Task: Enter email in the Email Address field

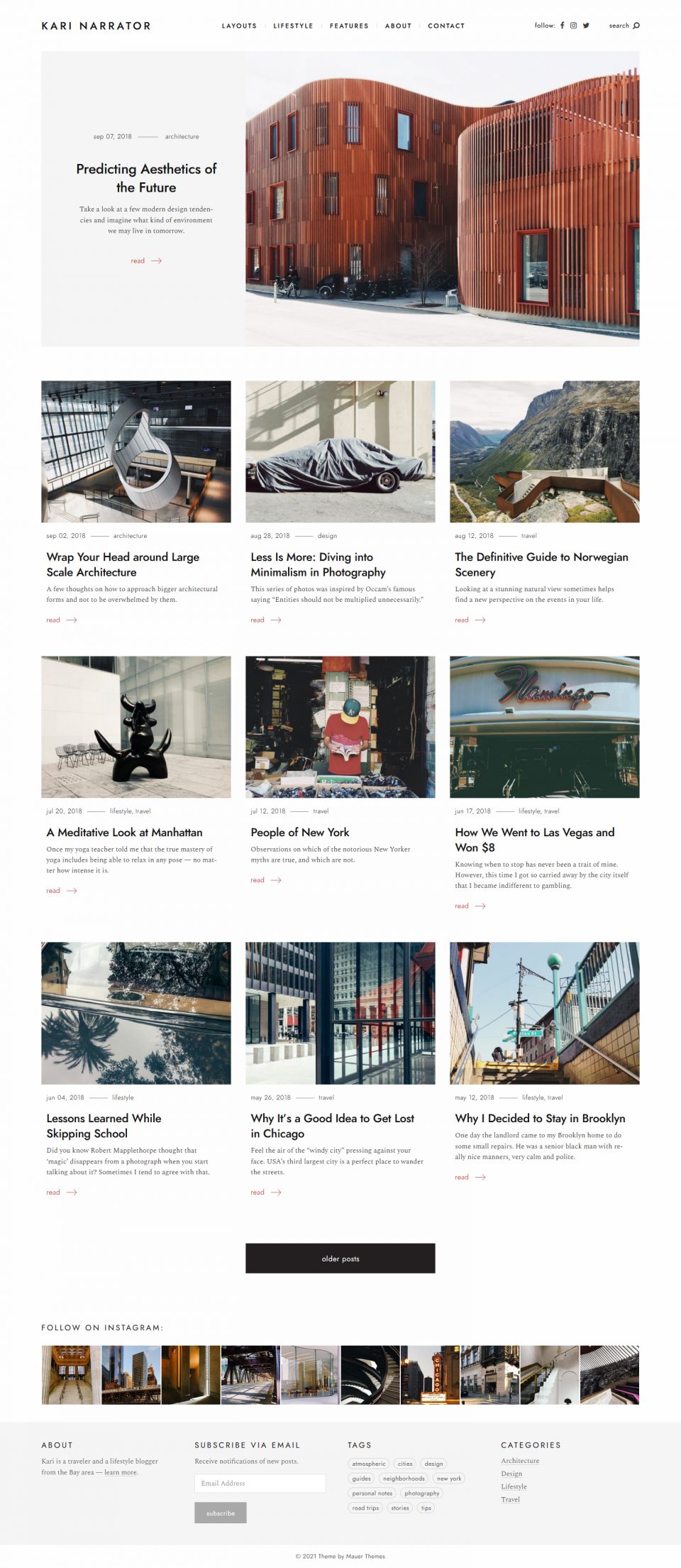Action: [260, 1483]
